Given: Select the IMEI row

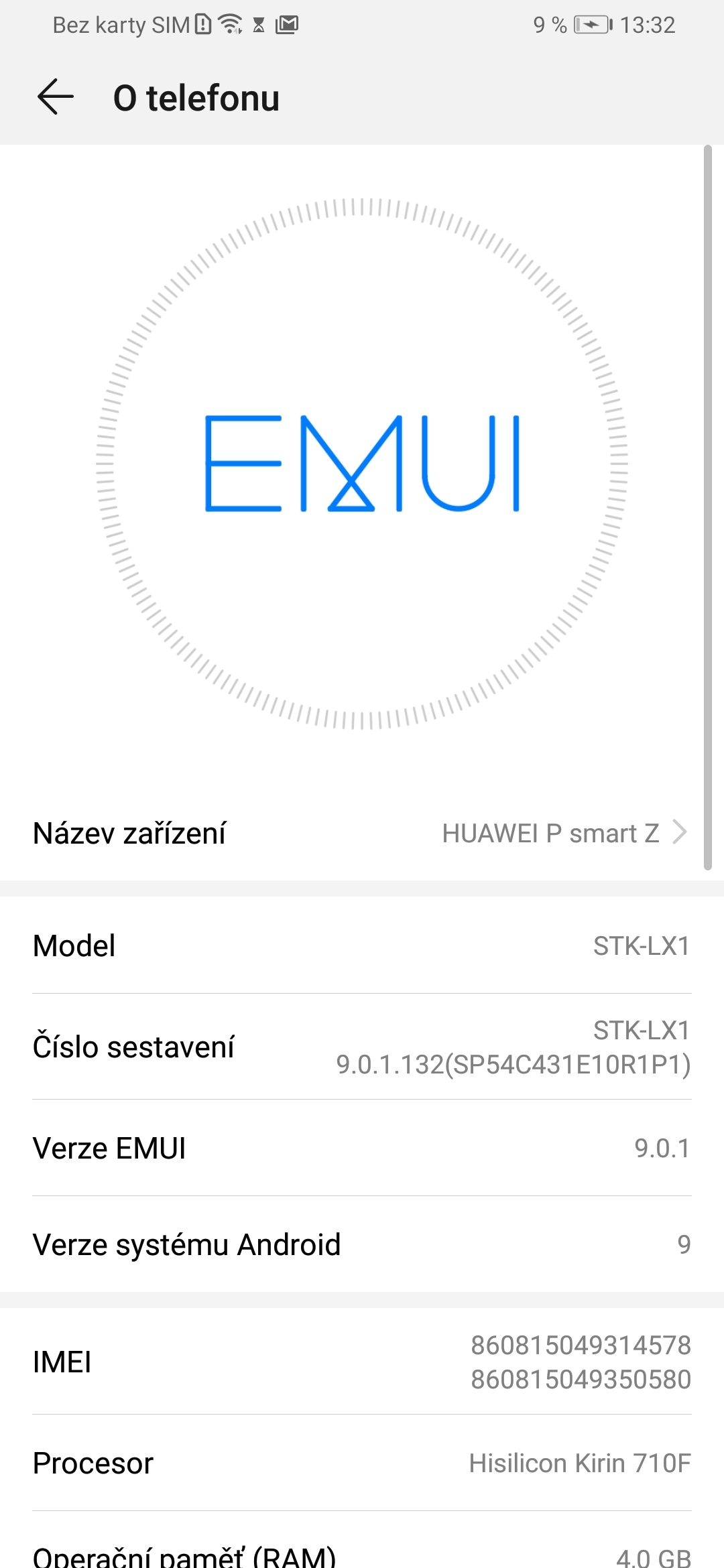Looking at the screenshot, I should coord(362,1362).
